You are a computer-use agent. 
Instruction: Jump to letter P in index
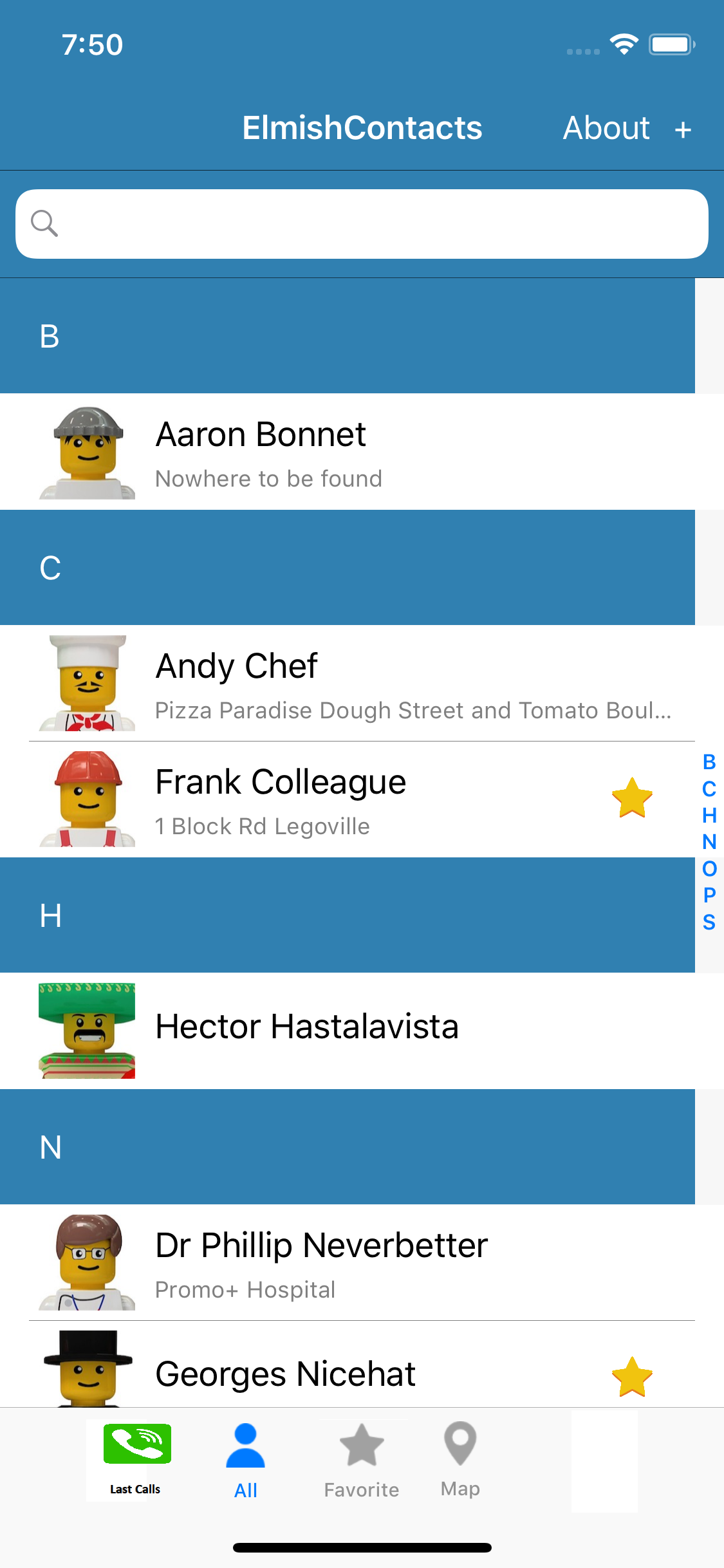(x=709, y=895)
